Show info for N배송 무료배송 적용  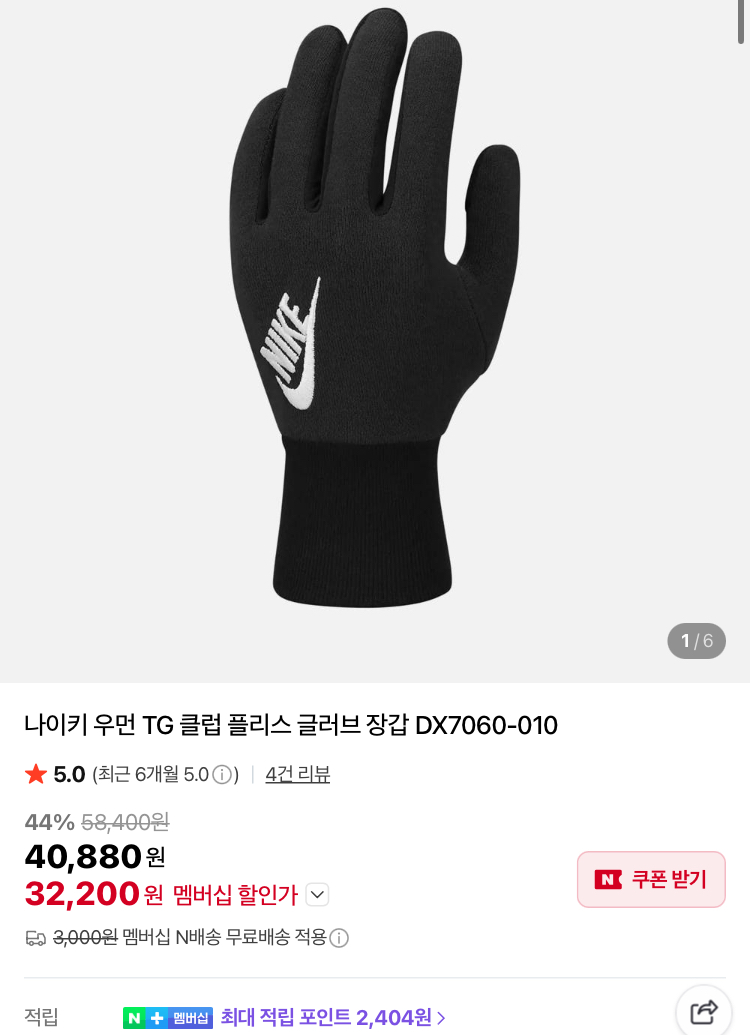click(339, 938)
